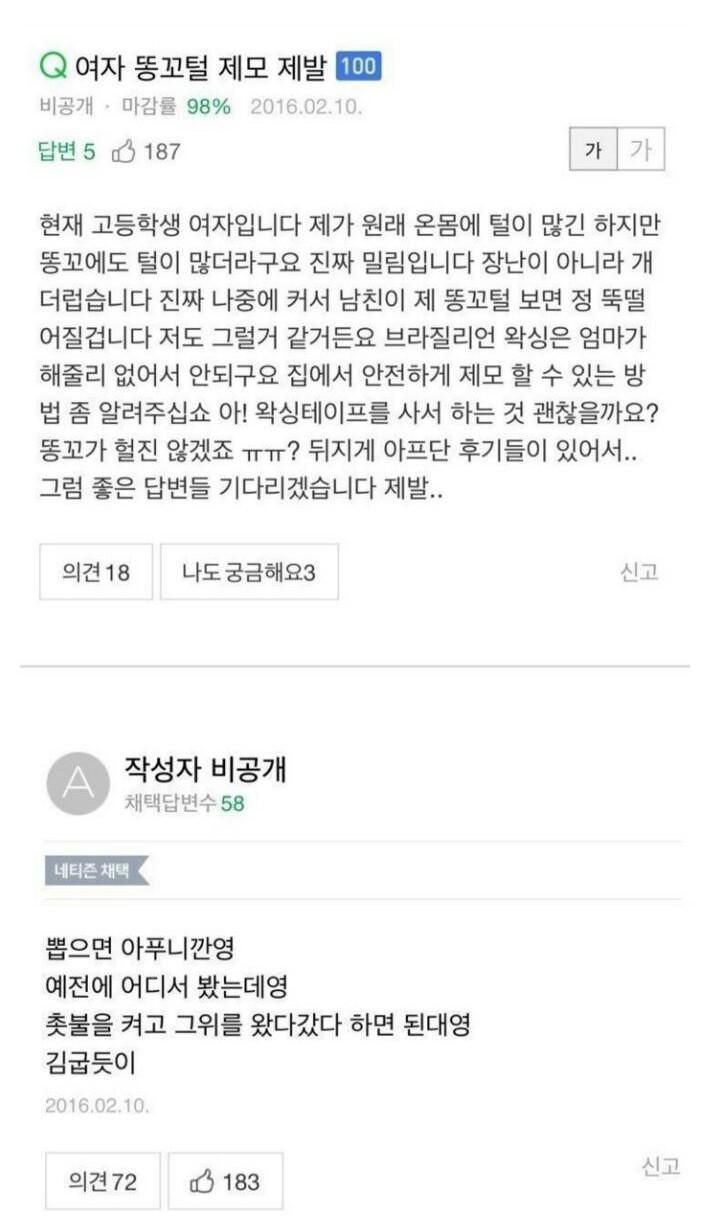Select the larger font size 가 button
720x1216 pixels.
(x=641, y=151)
